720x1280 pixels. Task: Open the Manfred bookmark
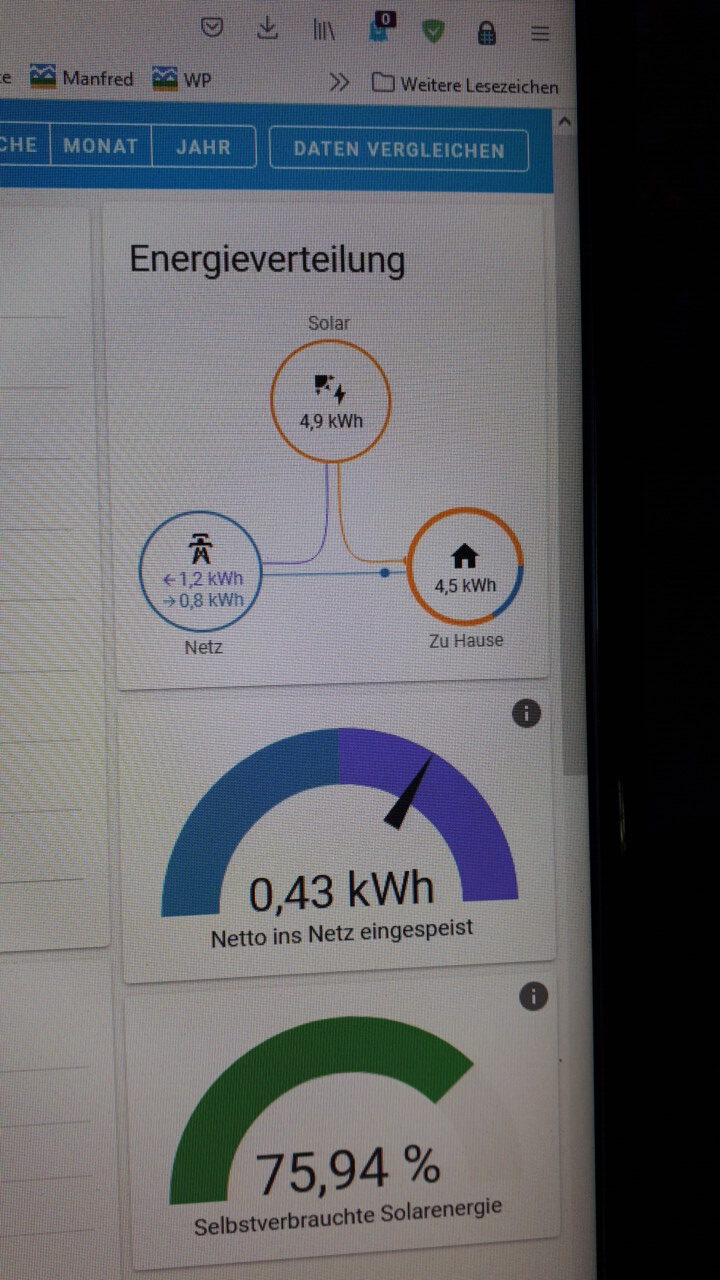(82, 78)
